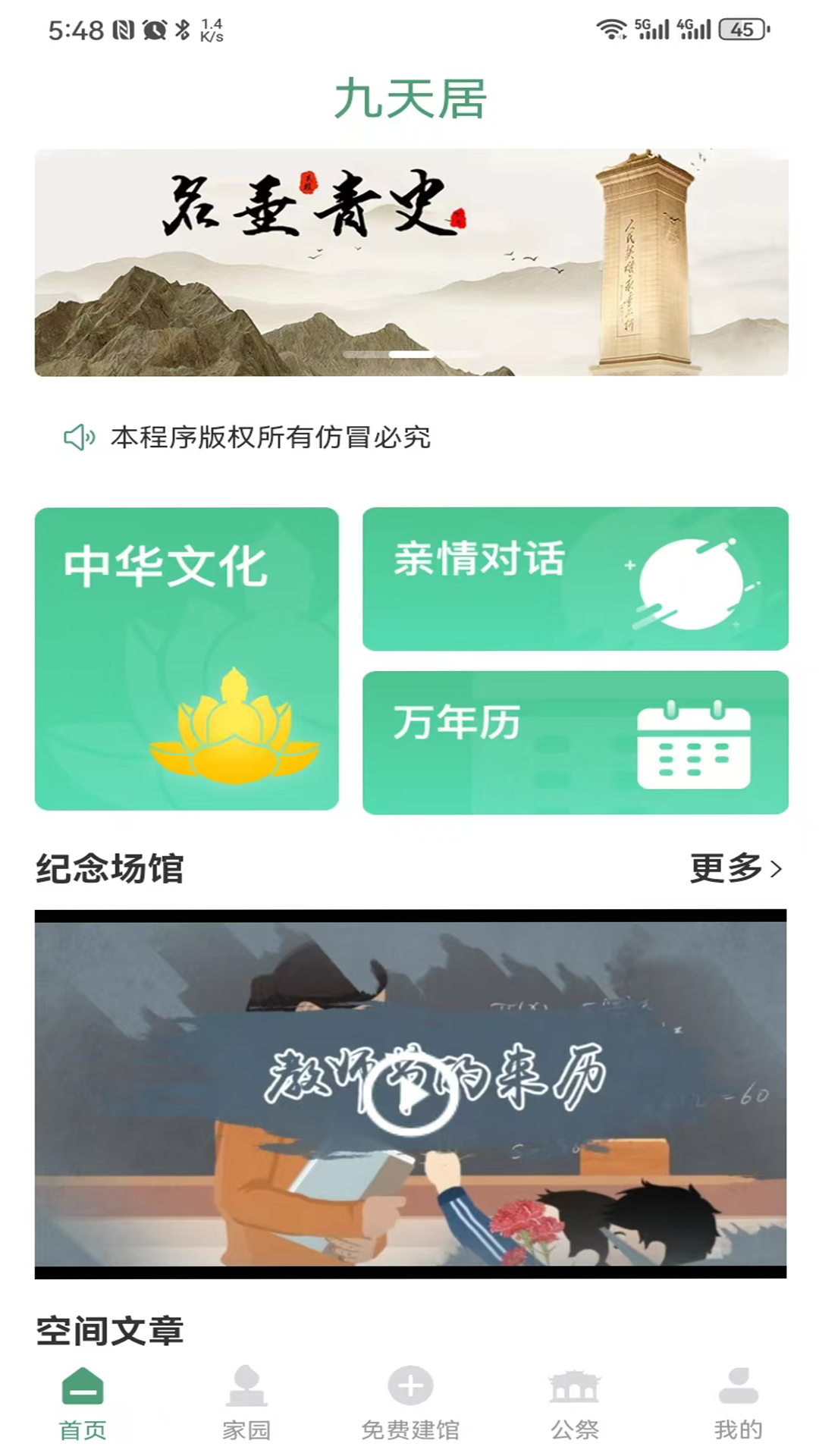Switch to the 家园 tab

246,1404
